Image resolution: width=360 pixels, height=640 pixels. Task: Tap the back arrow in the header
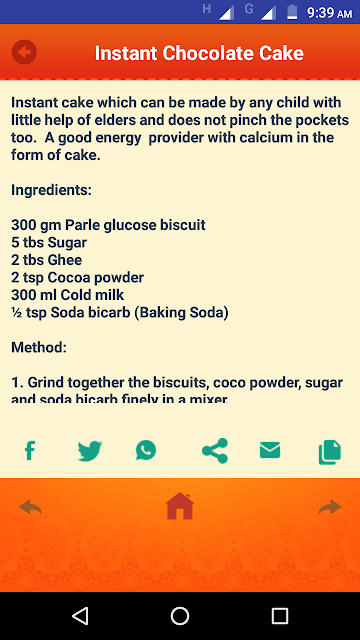[24, 52]
